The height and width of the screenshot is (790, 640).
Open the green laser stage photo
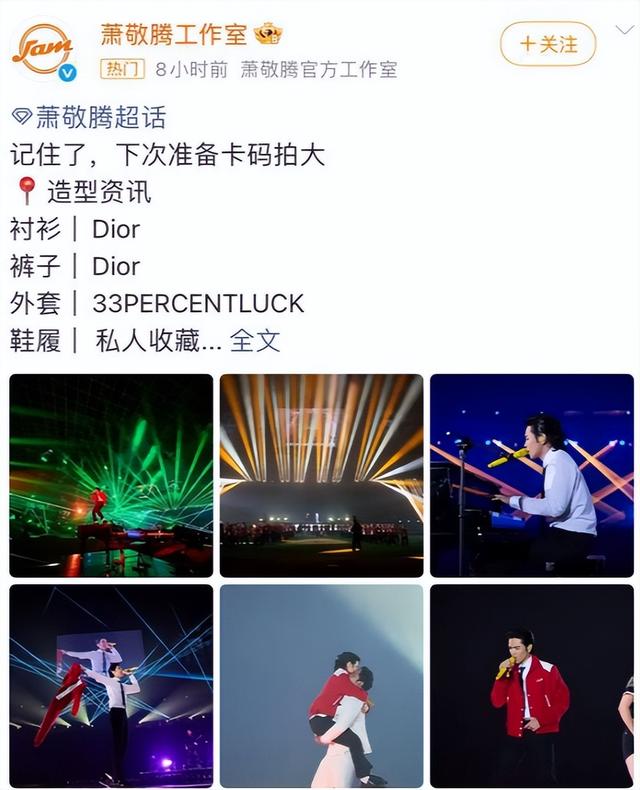pos(111,475)
